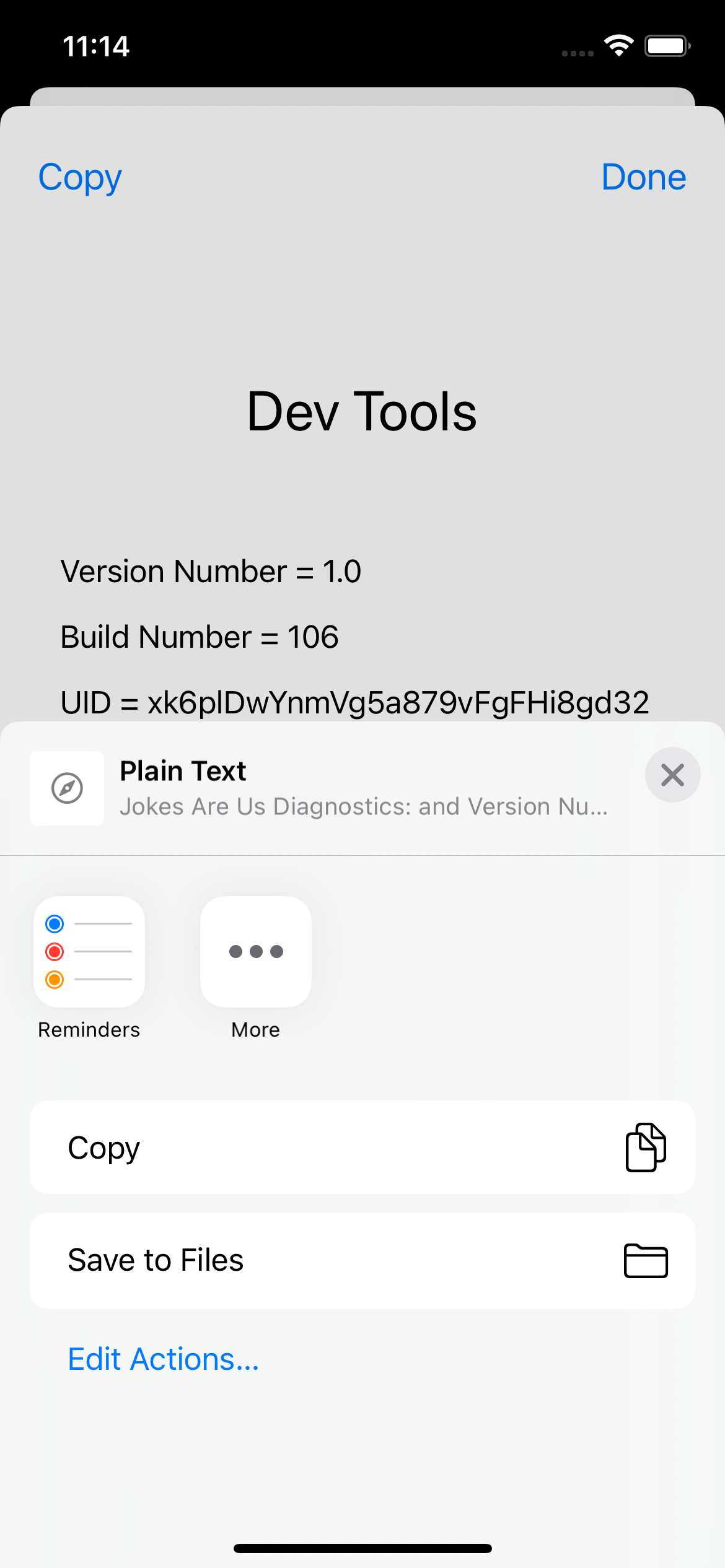Tap Done in the Dev Tools header
This screenshot has height=1568, width=725.
643,177
